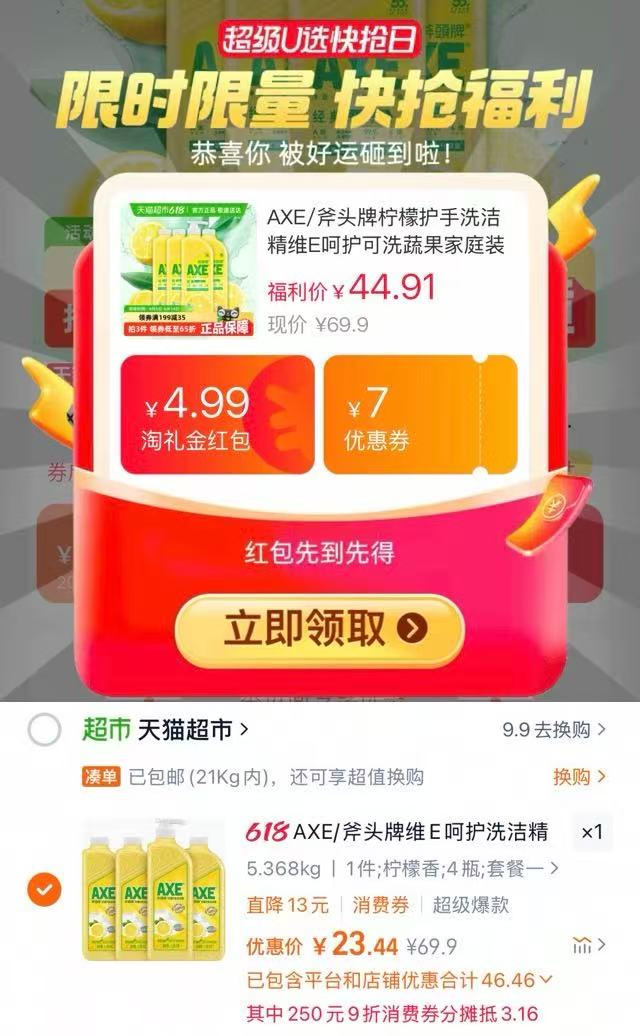Select the ¥4.99 淘礼金红包 coupon
This screenshot has width=640, height=1036.
pyautogui.click(x=217, y=414)
